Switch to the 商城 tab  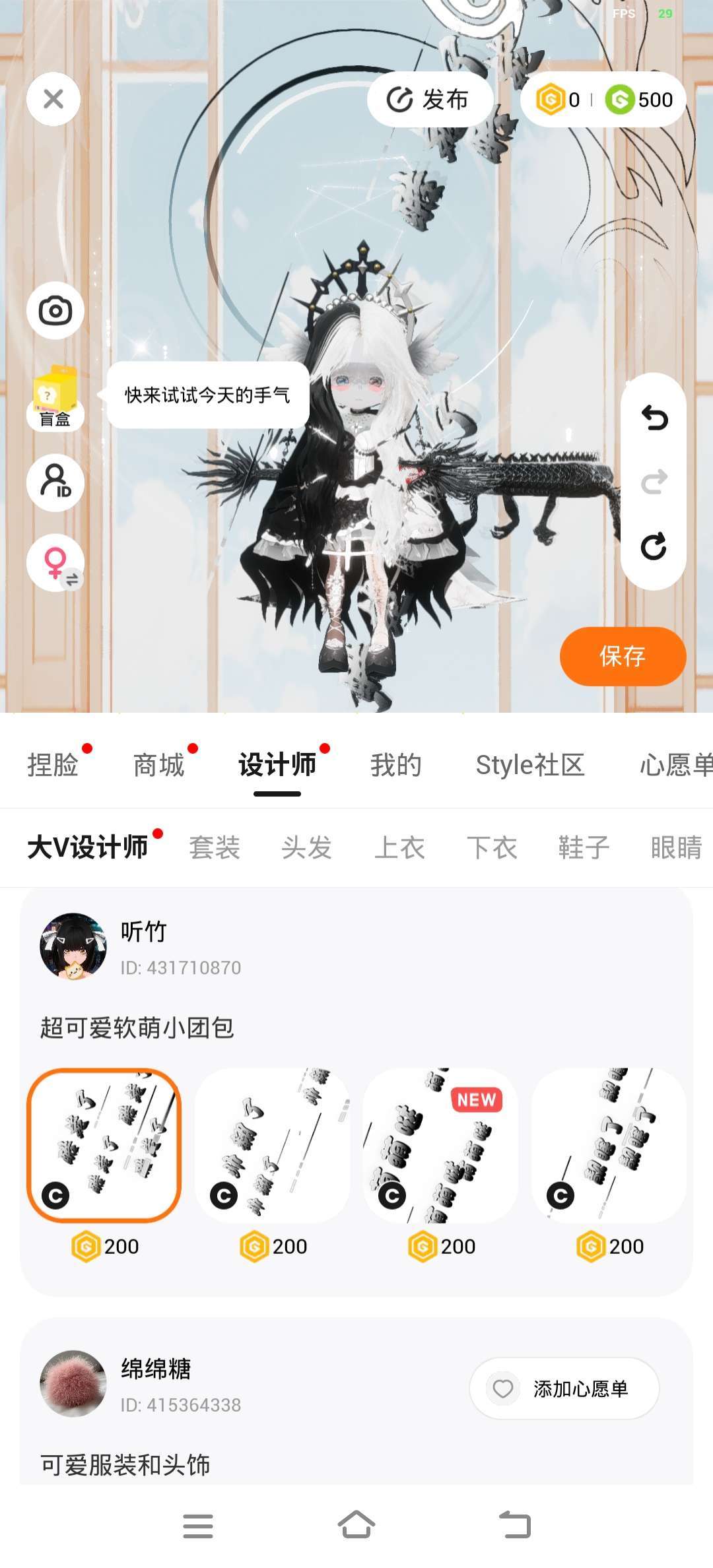[x=158, y=766]
